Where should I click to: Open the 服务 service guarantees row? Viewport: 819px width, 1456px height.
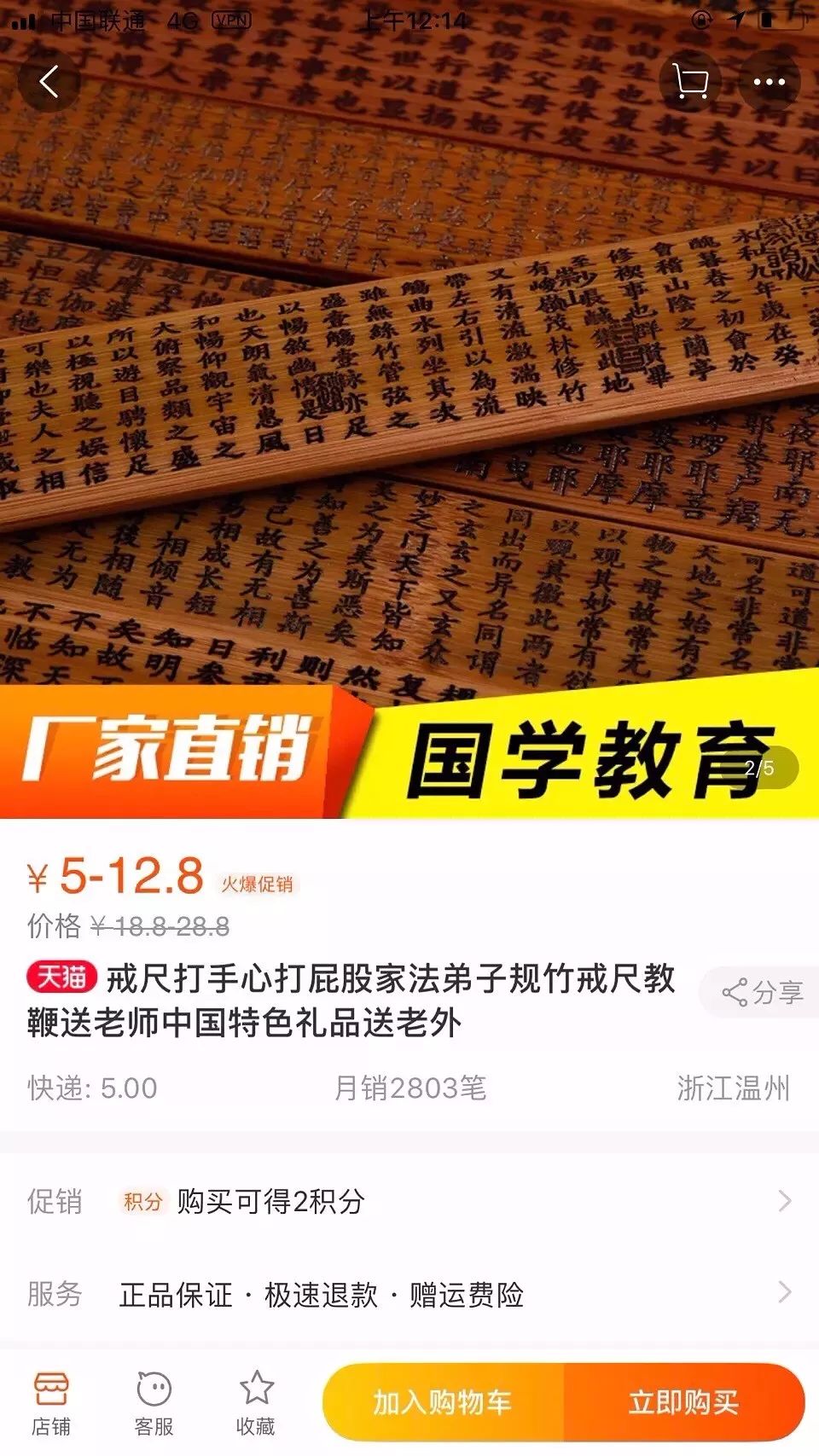click(409, 1294)
